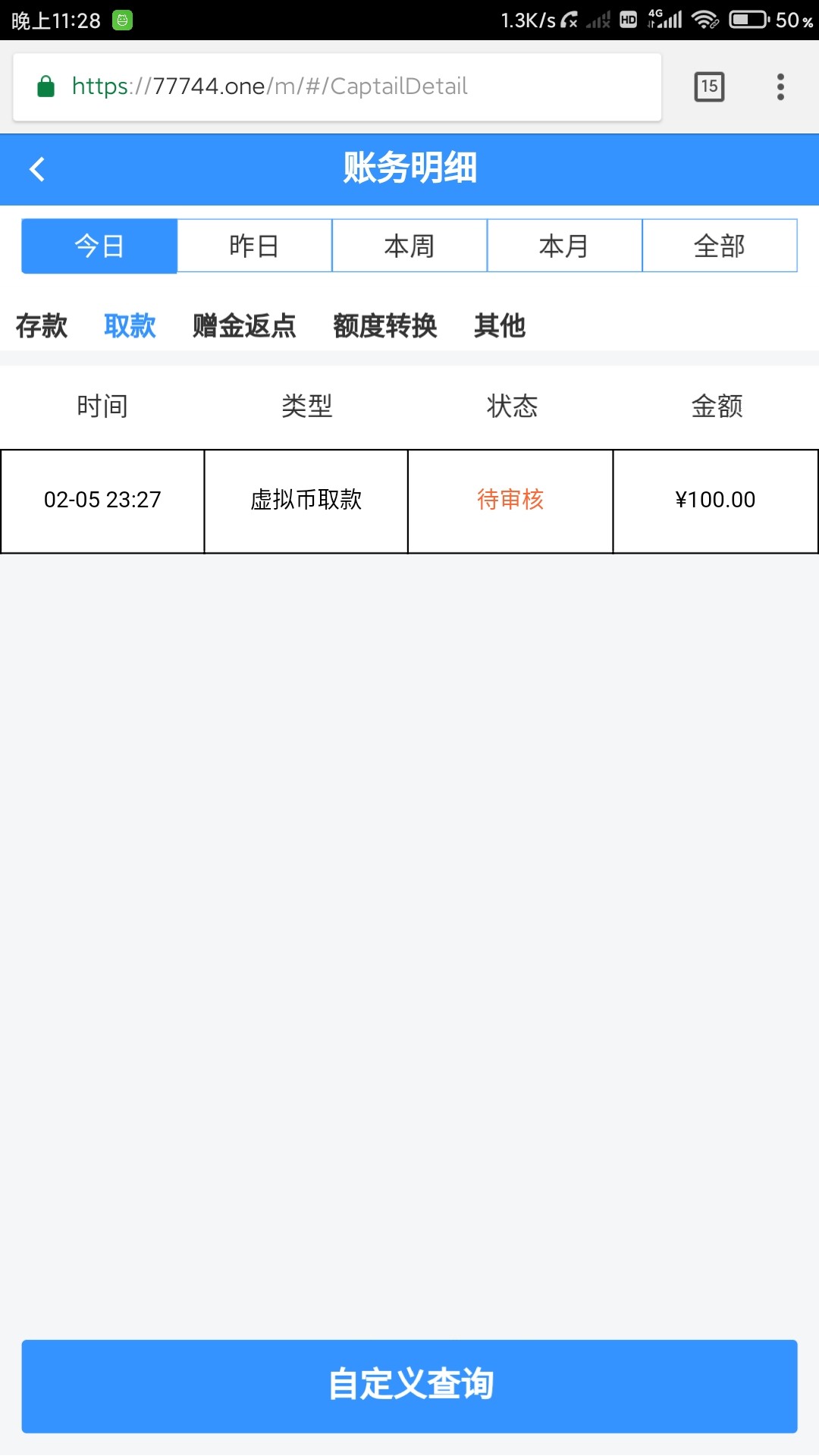Viewport: 819px width, 1456px height.
Task: View the 额度转换 category
Action: click(x=385, y=326)
